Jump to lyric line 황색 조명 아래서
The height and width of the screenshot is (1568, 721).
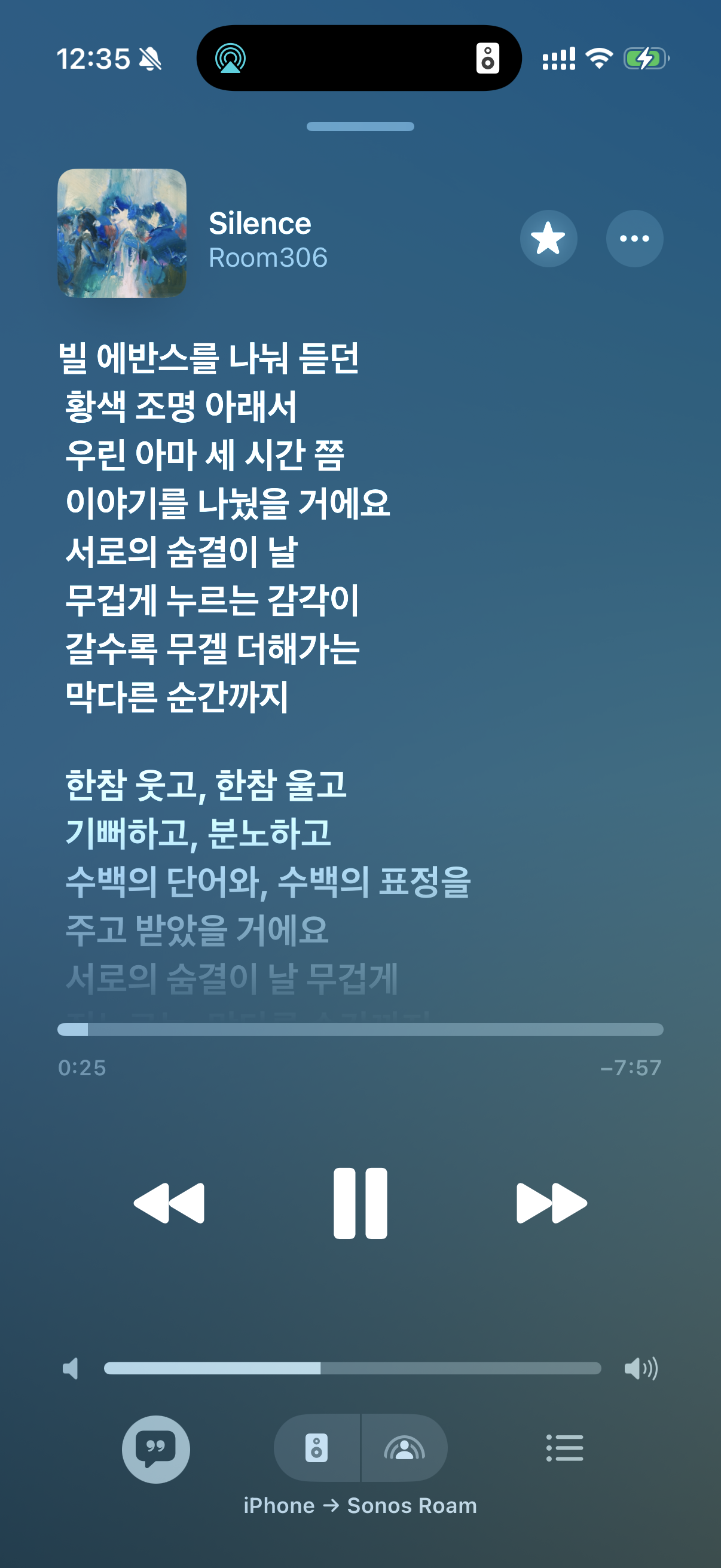(x=181, y=406)
